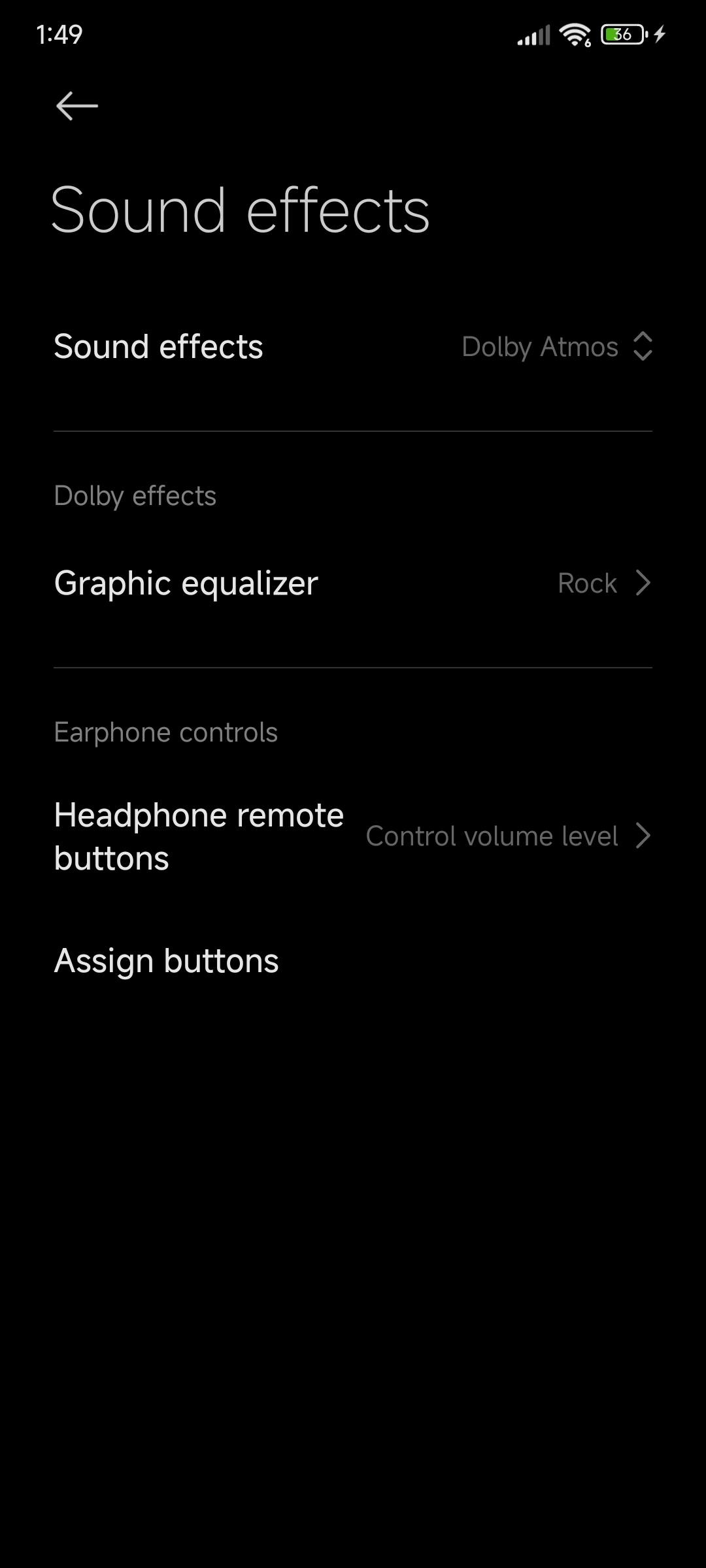Open Assign buttons
706x1568 pixels.
point(353,961)
